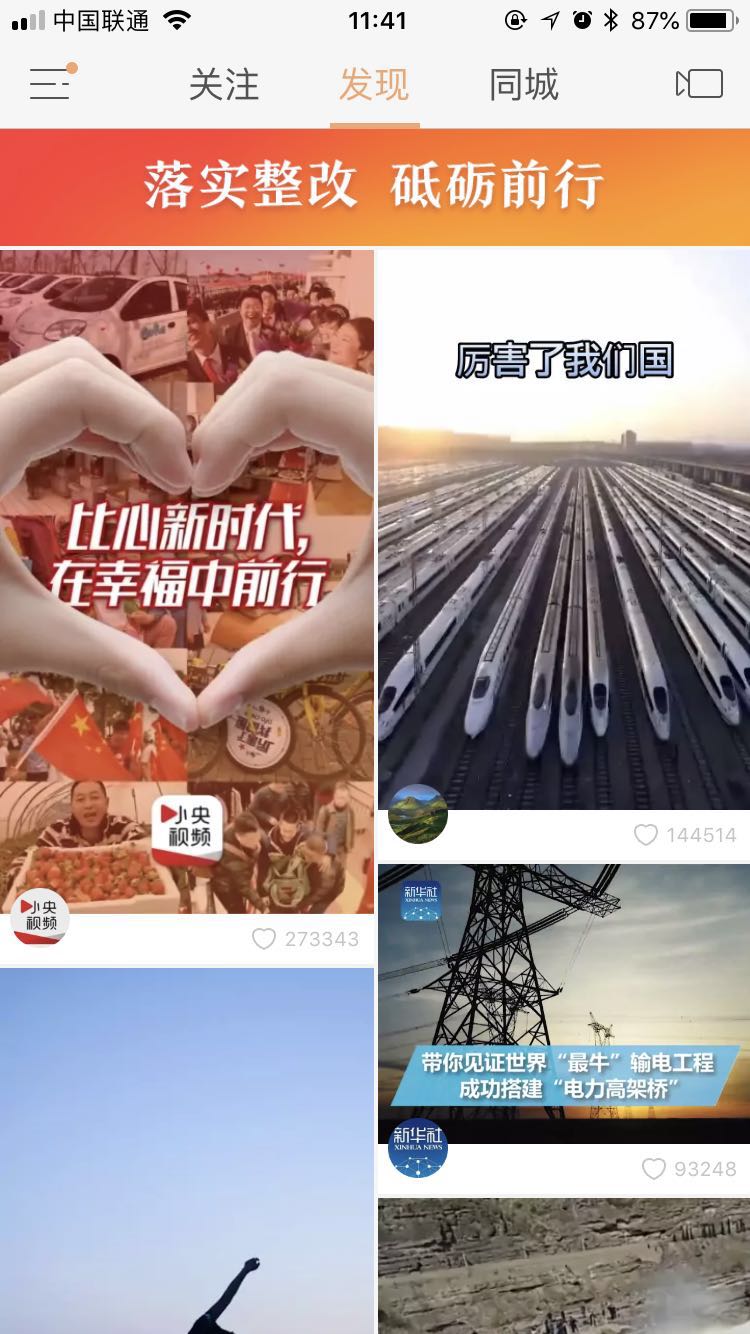Open the rocky terrain video tile
Viewport: 750px width, 1334px height.
564,1265
